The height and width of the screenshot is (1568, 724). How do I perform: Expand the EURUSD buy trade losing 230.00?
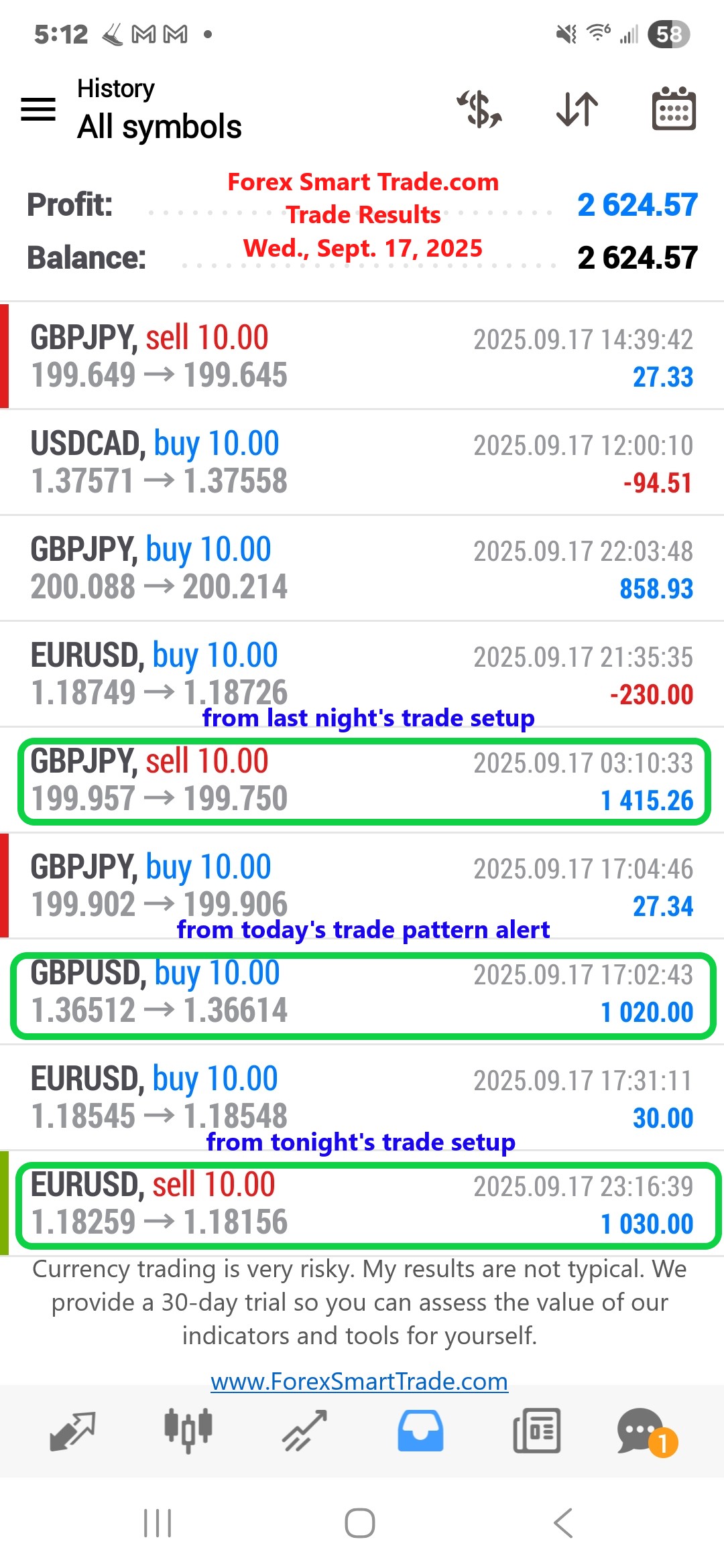(362, 674)
